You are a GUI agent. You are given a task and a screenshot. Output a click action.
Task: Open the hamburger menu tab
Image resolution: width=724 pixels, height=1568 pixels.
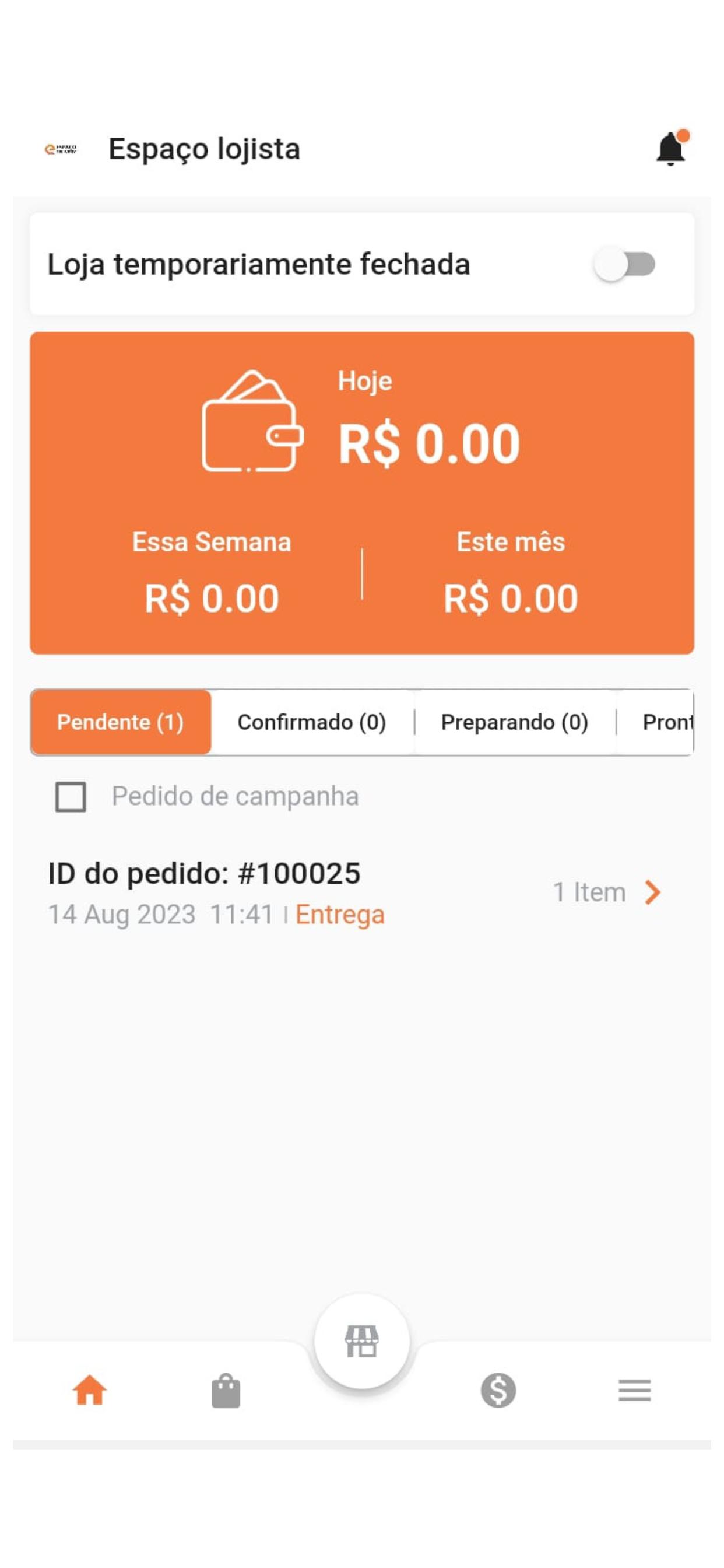[635, 1390]
